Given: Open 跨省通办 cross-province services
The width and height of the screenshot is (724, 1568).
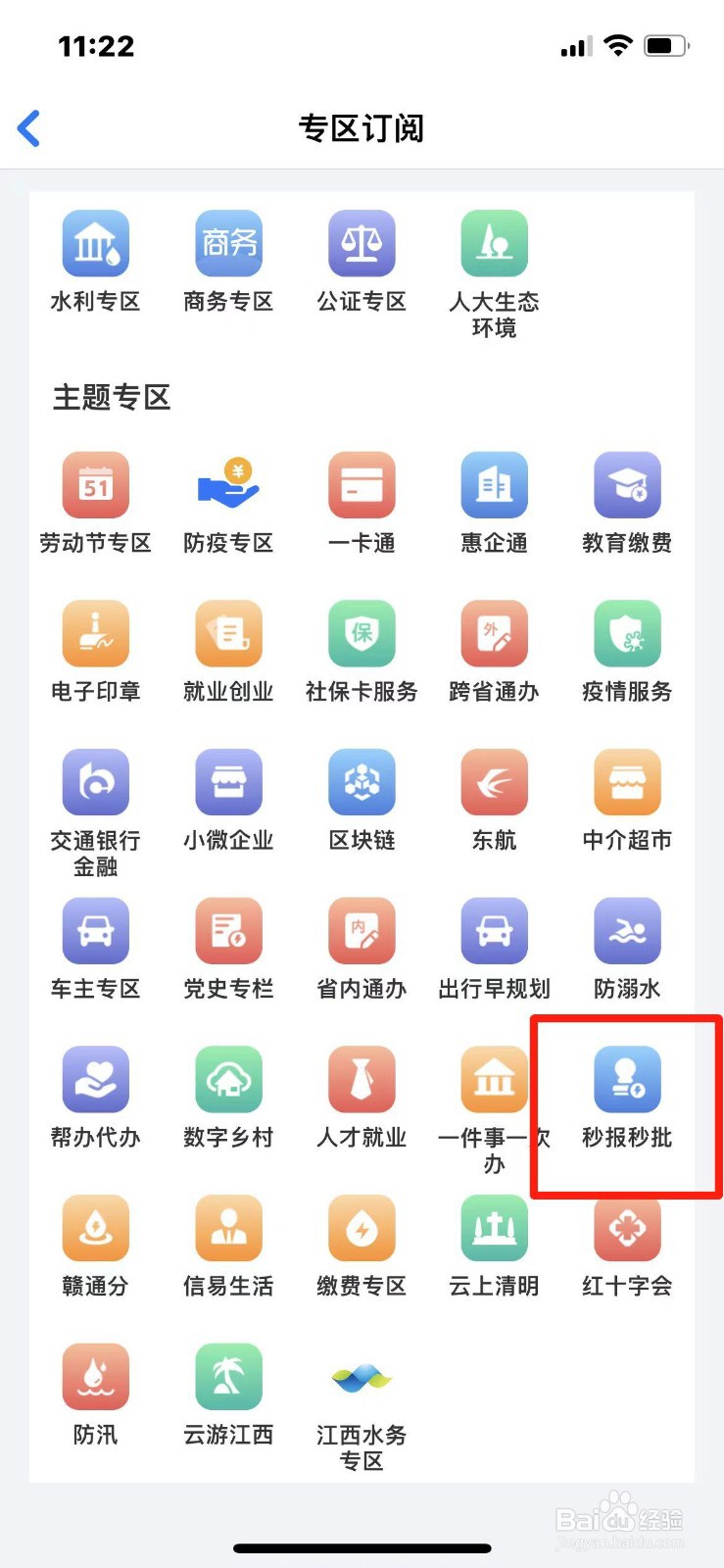Looking at the screenshot, I should (x=494, y=633).
